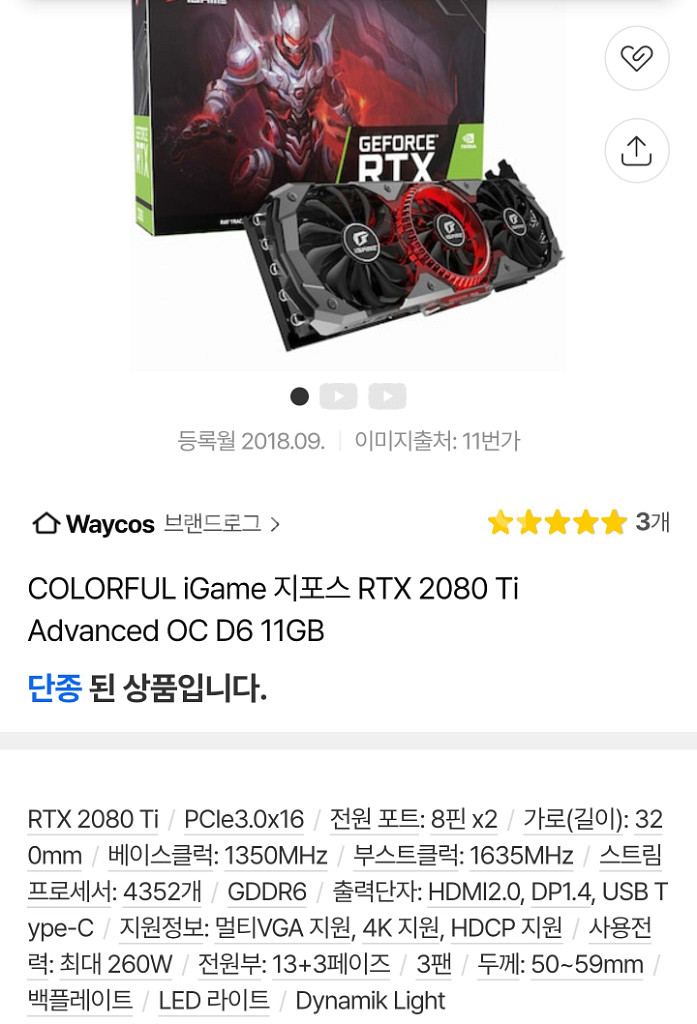Open the first video thumbnail indicator
This screenshot has width=697, height=1024.
click(338, 396)
